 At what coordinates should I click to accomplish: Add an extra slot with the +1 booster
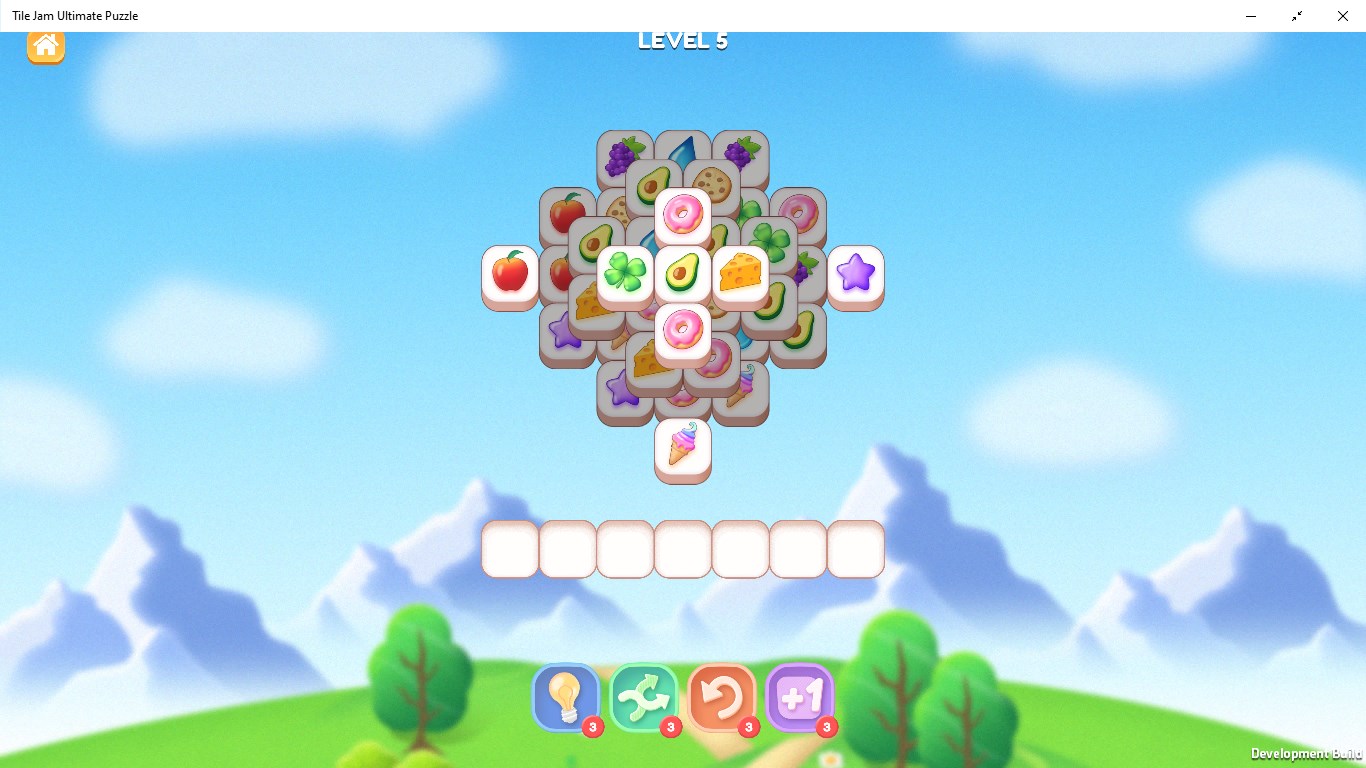click(x=800, y=696)
